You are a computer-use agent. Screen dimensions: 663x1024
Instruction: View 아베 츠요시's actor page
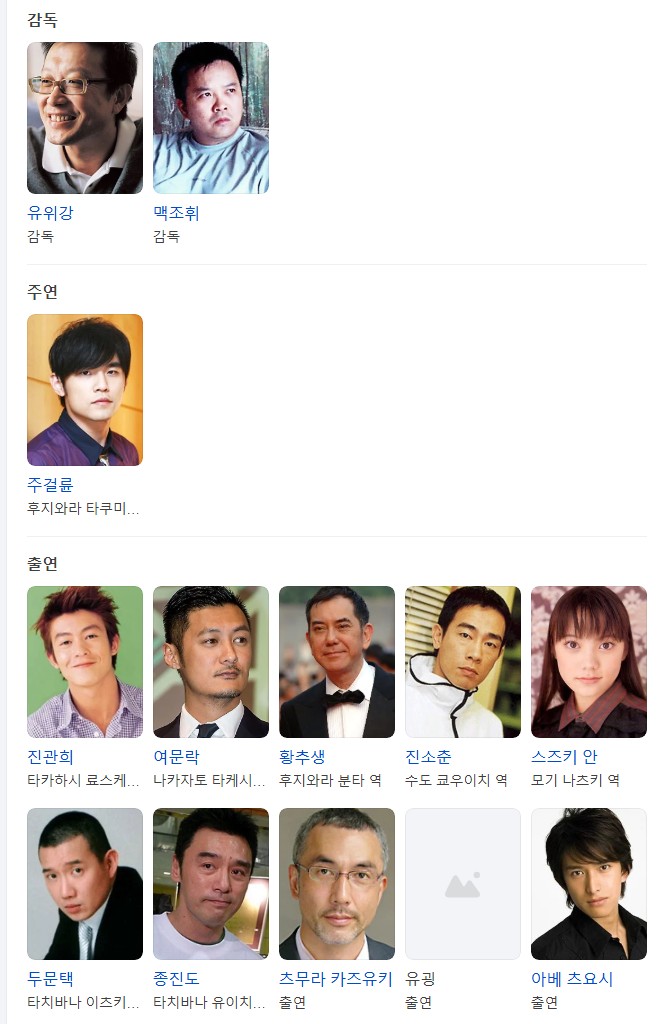tap(589, 884)
